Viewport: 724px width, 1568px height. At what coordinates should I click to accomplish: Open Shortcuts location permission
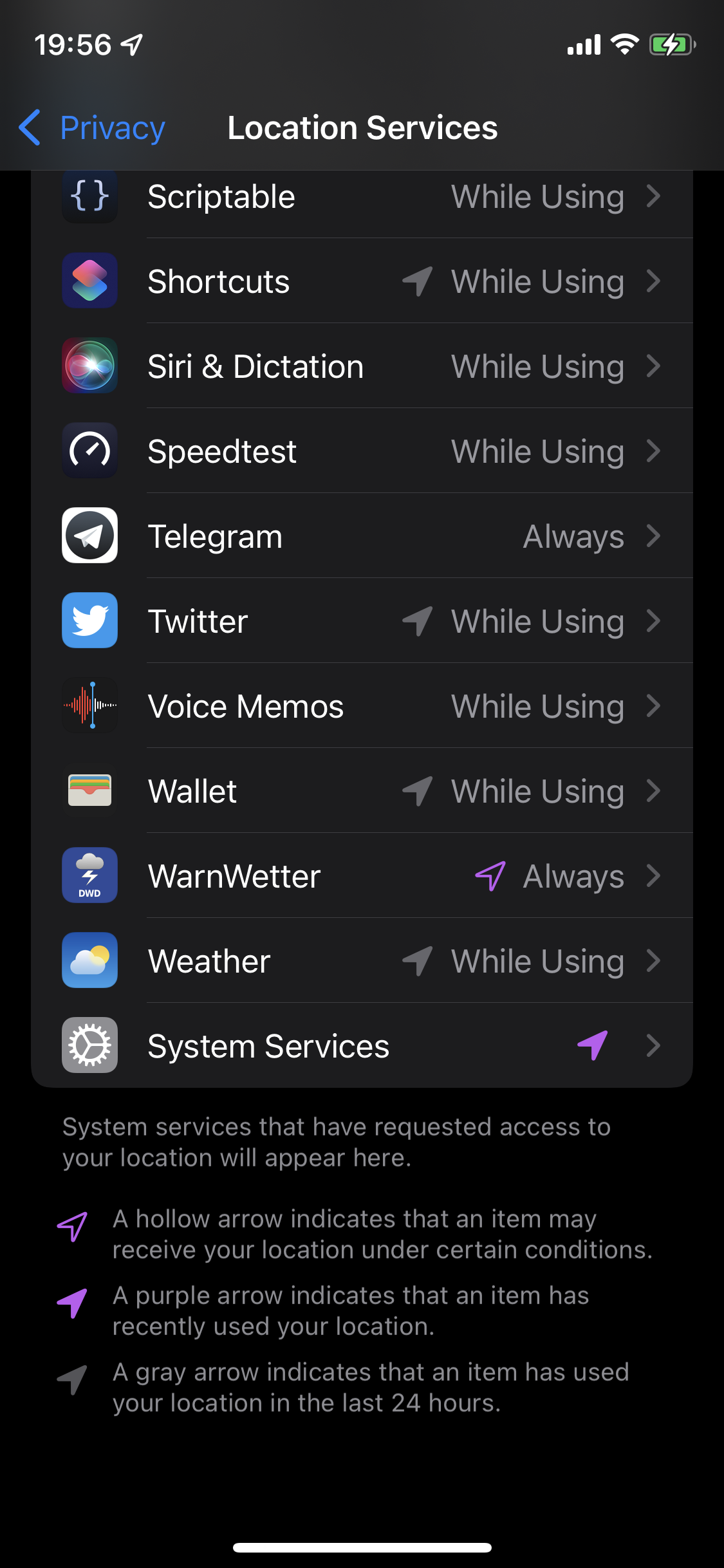click(362, 282)
